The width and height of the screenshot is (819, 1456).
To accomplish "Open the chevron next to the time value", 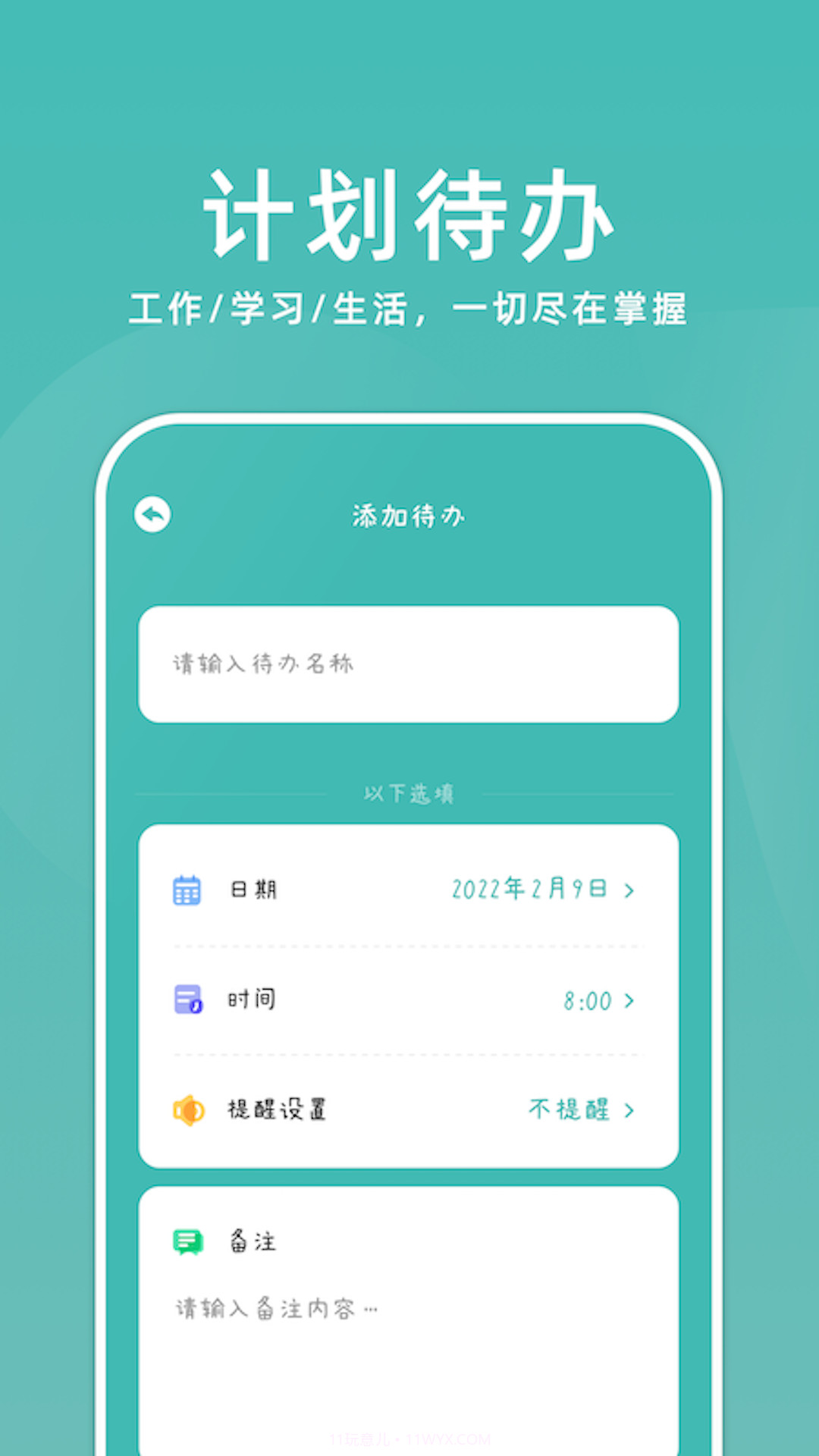I will click(629, 1002).
